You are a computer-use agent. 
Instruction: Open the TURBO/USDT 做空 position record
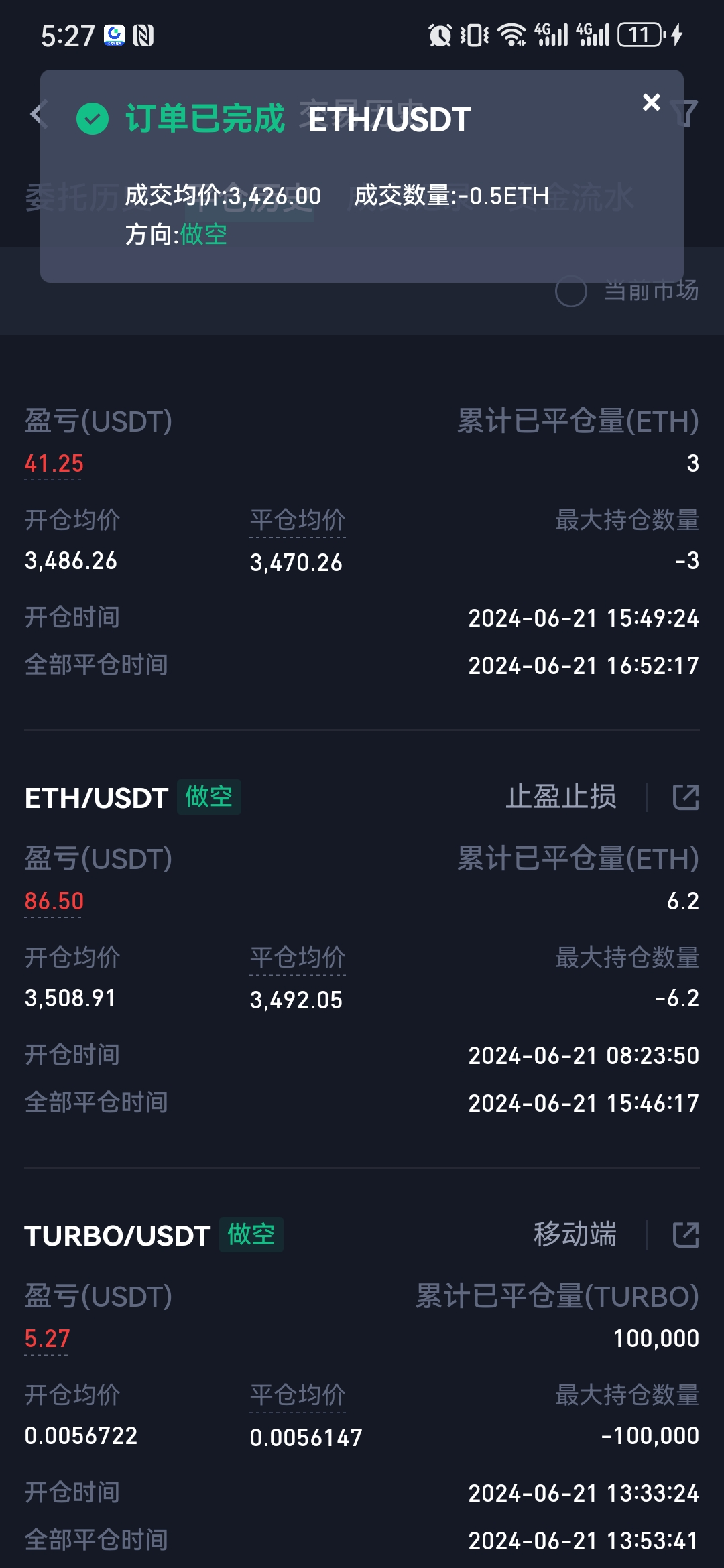(154, 1235)
